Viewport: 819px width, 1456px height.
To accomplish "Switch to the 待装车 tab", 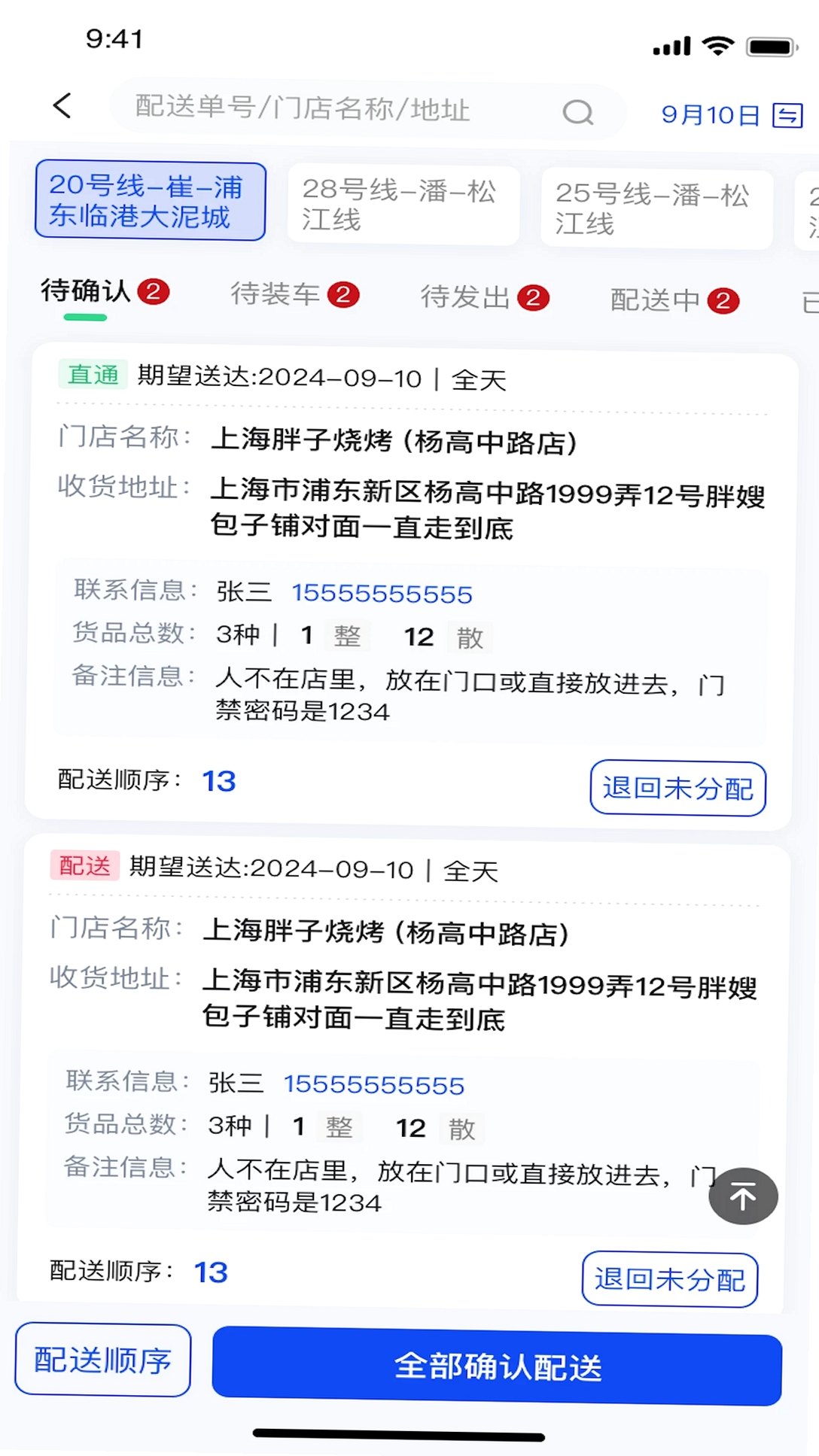I will pos(295,294).
